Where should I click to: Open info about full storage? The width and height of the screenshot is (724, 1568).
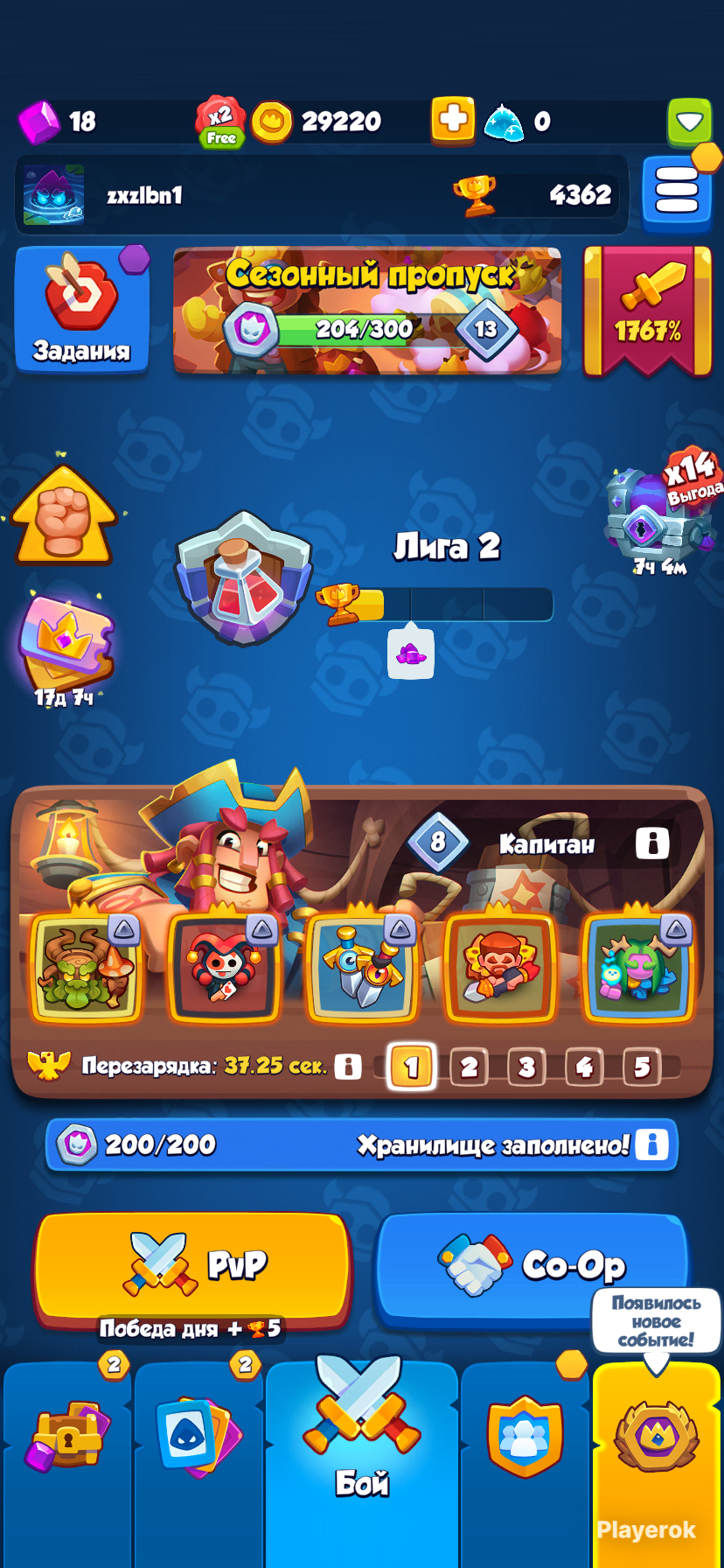pos(651,1144)
